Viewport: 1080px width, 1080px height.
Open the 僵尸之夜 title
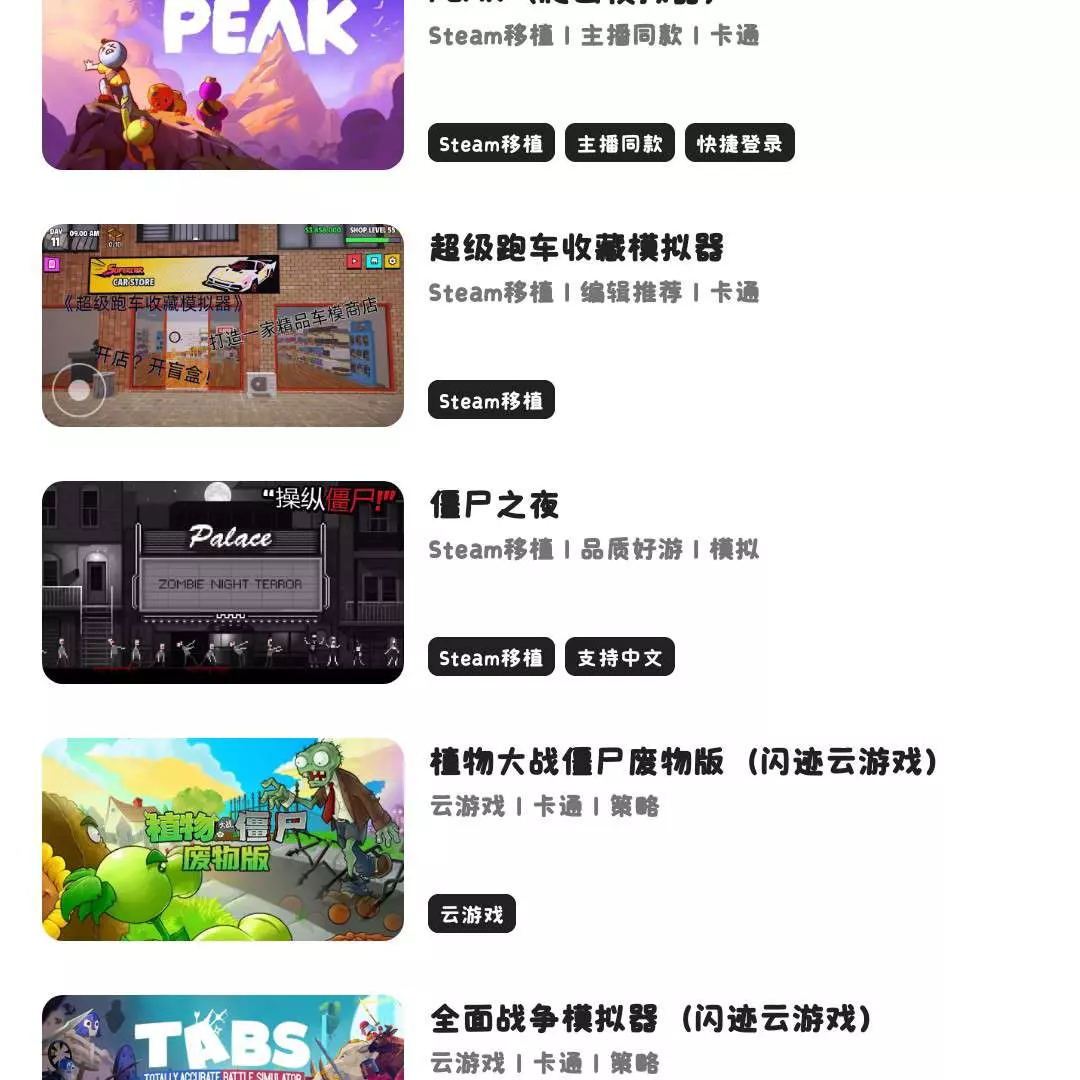click(494, 505)
